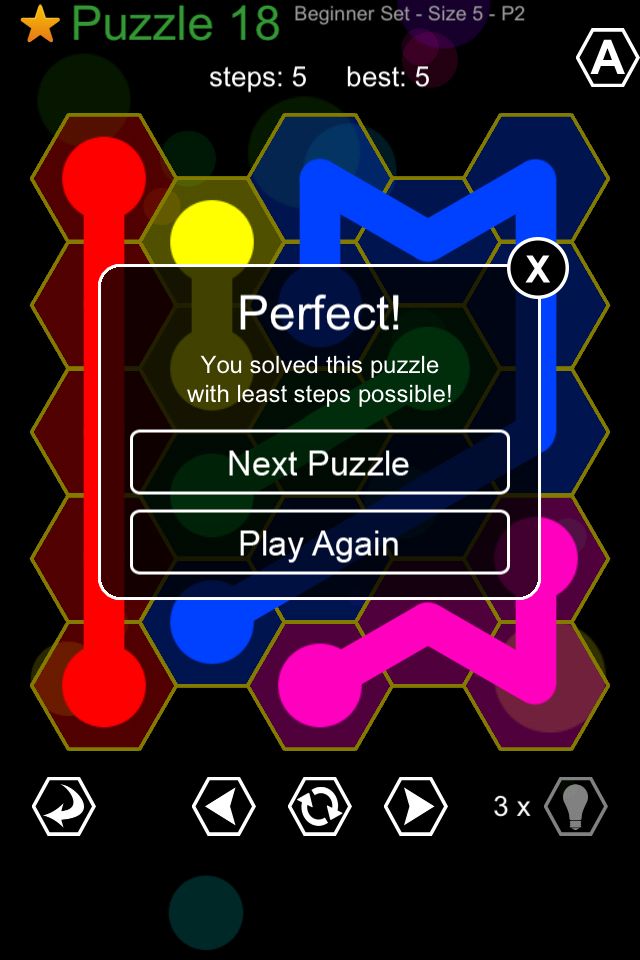640x960 pixels.
Task: Use a lightbulb hint
Action: 576,806
